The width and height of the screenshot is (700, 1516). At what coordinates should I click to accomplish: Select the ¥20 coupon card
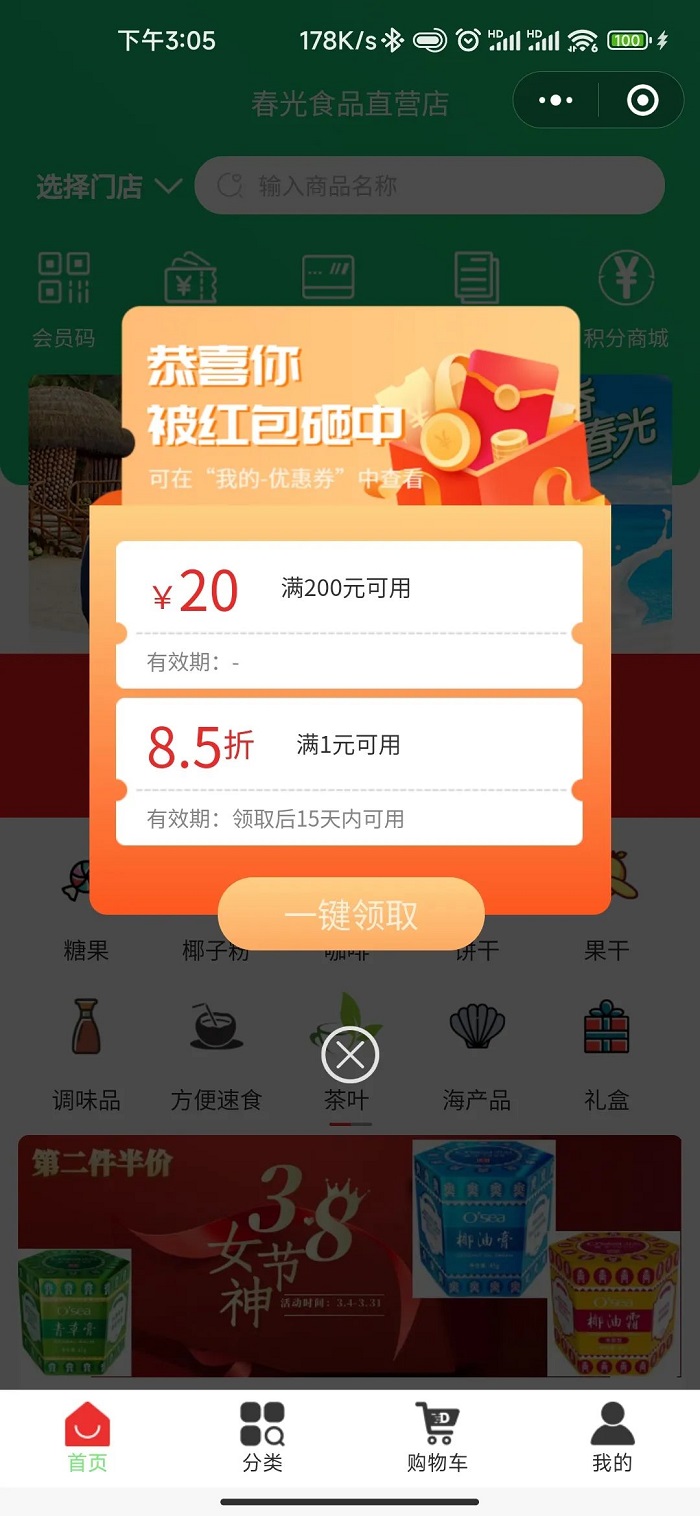point(349,614)
